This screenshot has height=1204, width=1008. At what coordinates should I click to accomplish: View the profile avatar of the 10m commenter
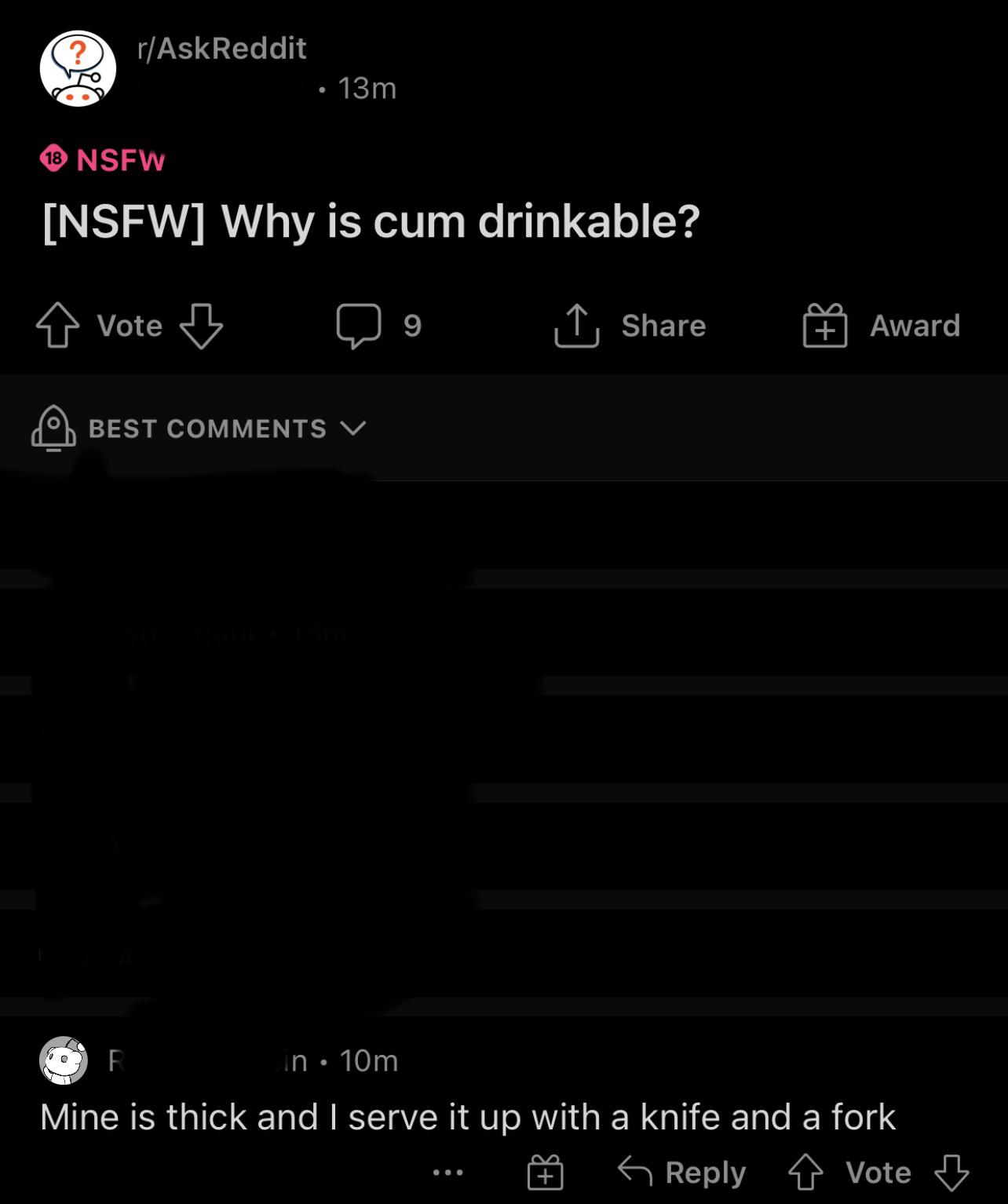64,1060
